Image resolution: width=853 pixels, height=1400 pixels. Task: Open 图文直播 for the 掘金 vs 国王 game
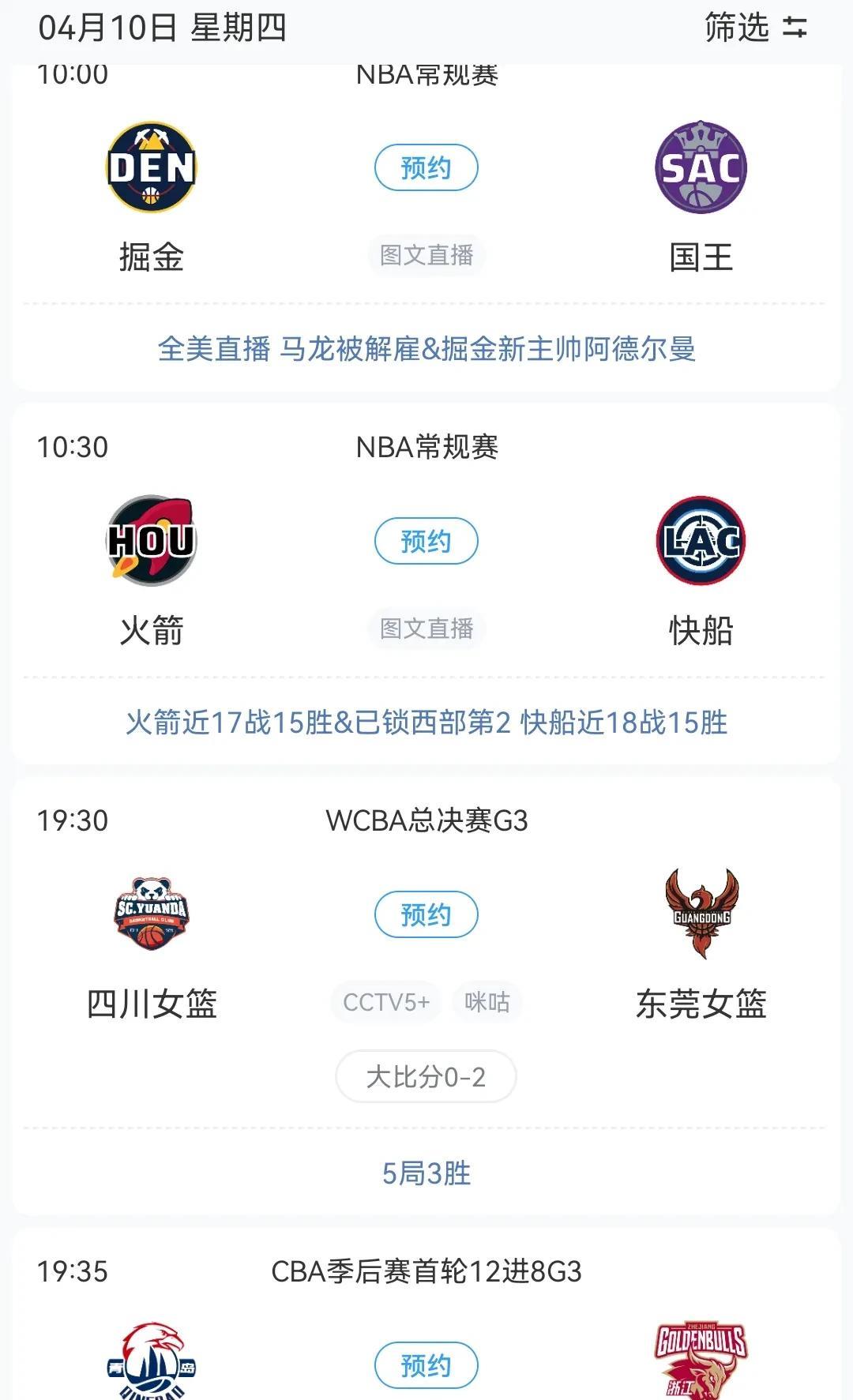coord(426,255)
